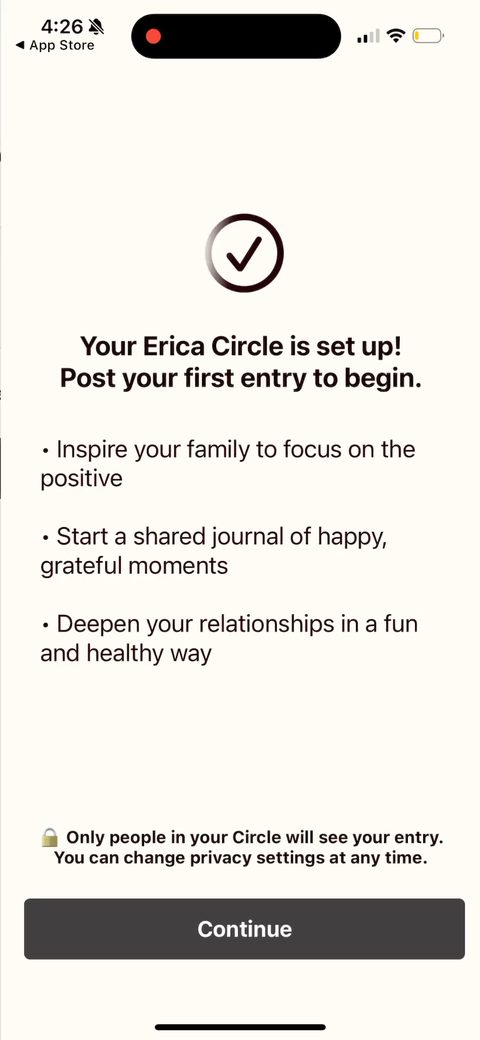Tap the Continue button
This screenshot has width=480, height=1040.
click(x=244, y=929)
